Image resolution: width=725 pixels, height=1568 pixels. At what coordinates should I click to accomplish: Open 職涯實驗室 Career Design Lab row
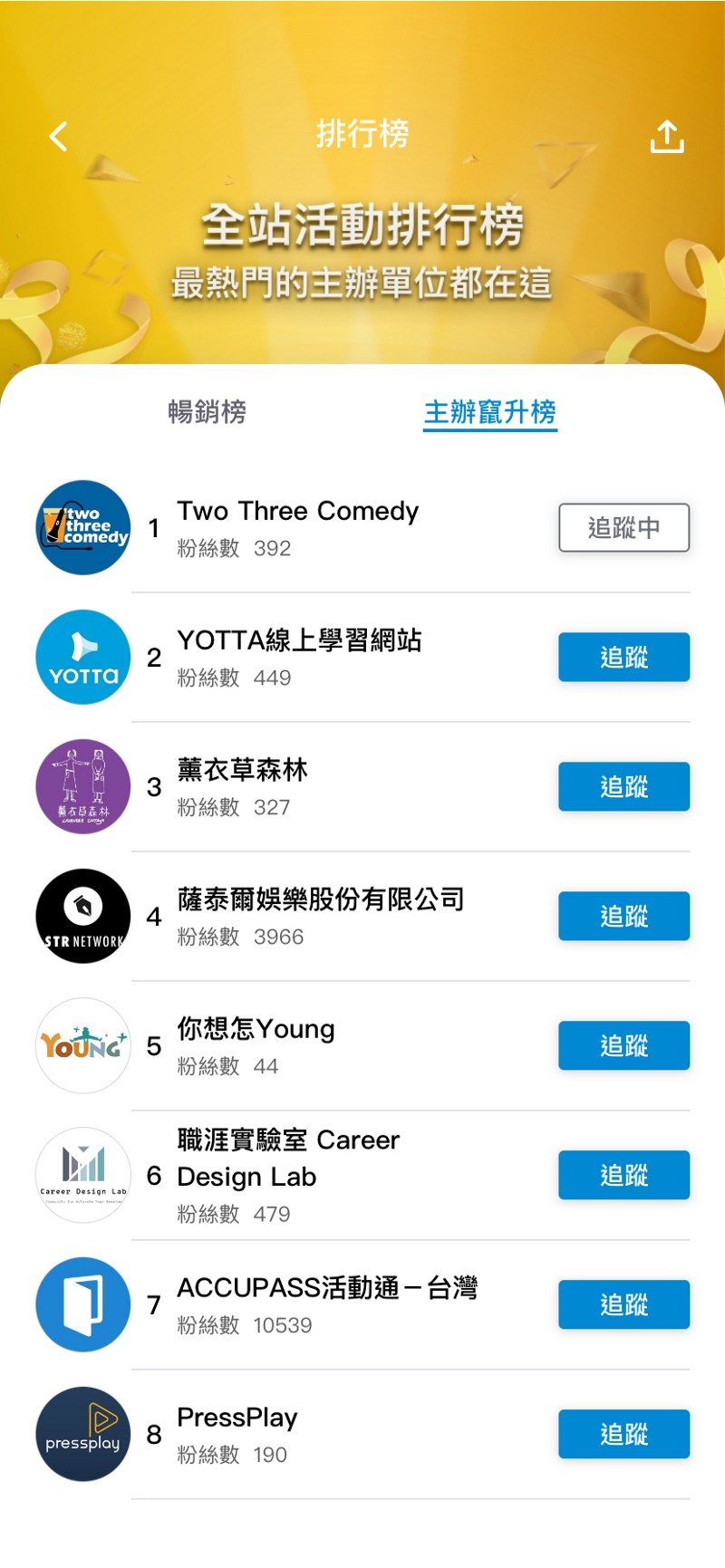tap(288, 1159)
